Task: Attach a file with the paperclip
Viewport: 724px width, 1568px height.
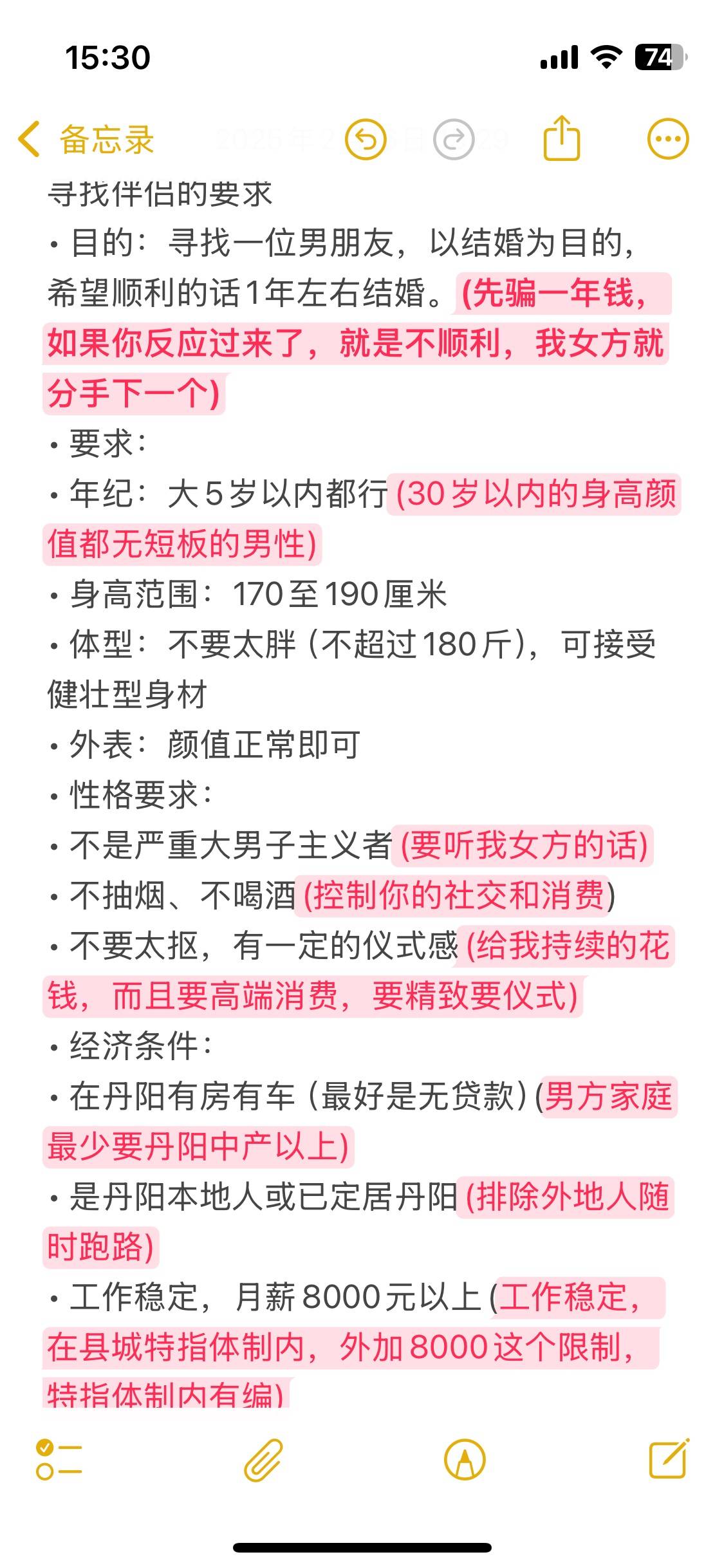Action: click(x=263, y=1459)
